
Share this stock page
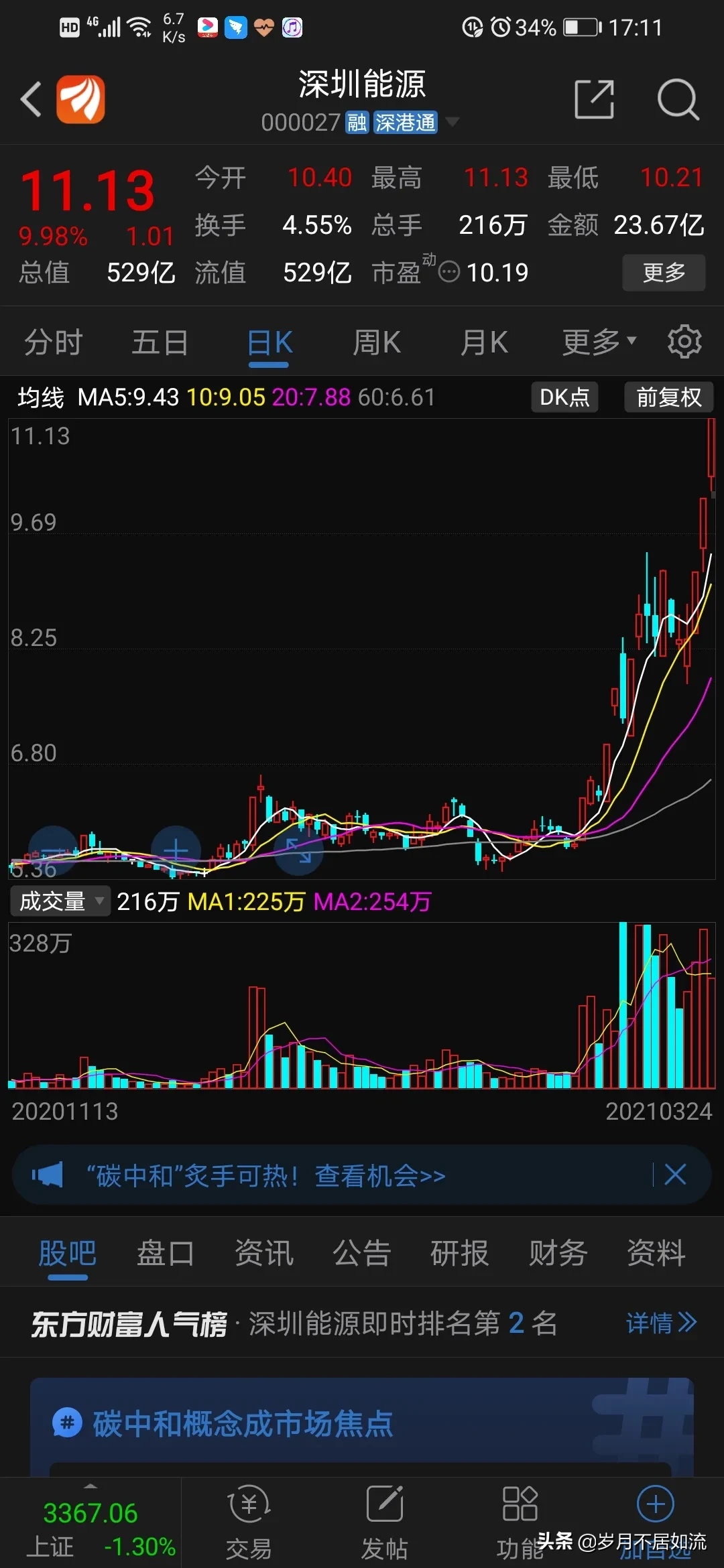coord(595,99)
